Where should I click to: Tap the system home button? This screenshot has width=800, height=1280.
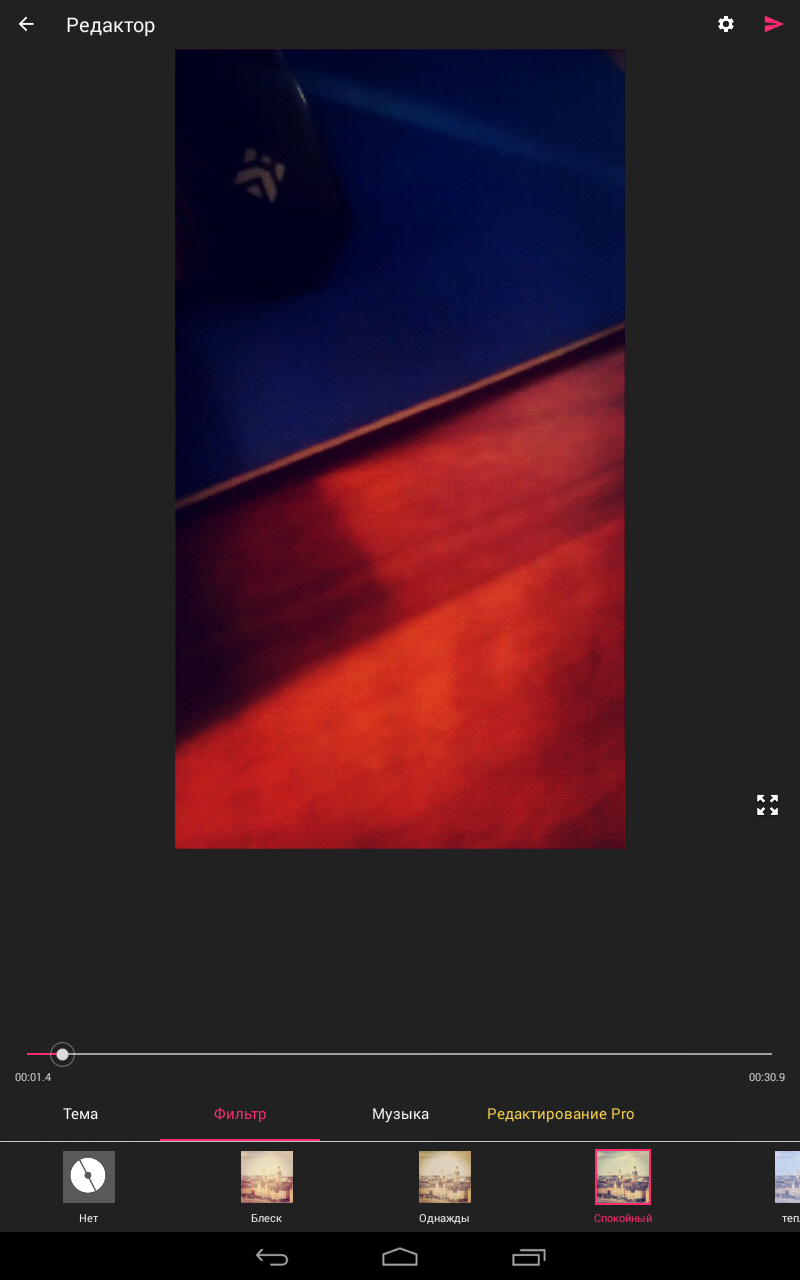click(400, 1257)
